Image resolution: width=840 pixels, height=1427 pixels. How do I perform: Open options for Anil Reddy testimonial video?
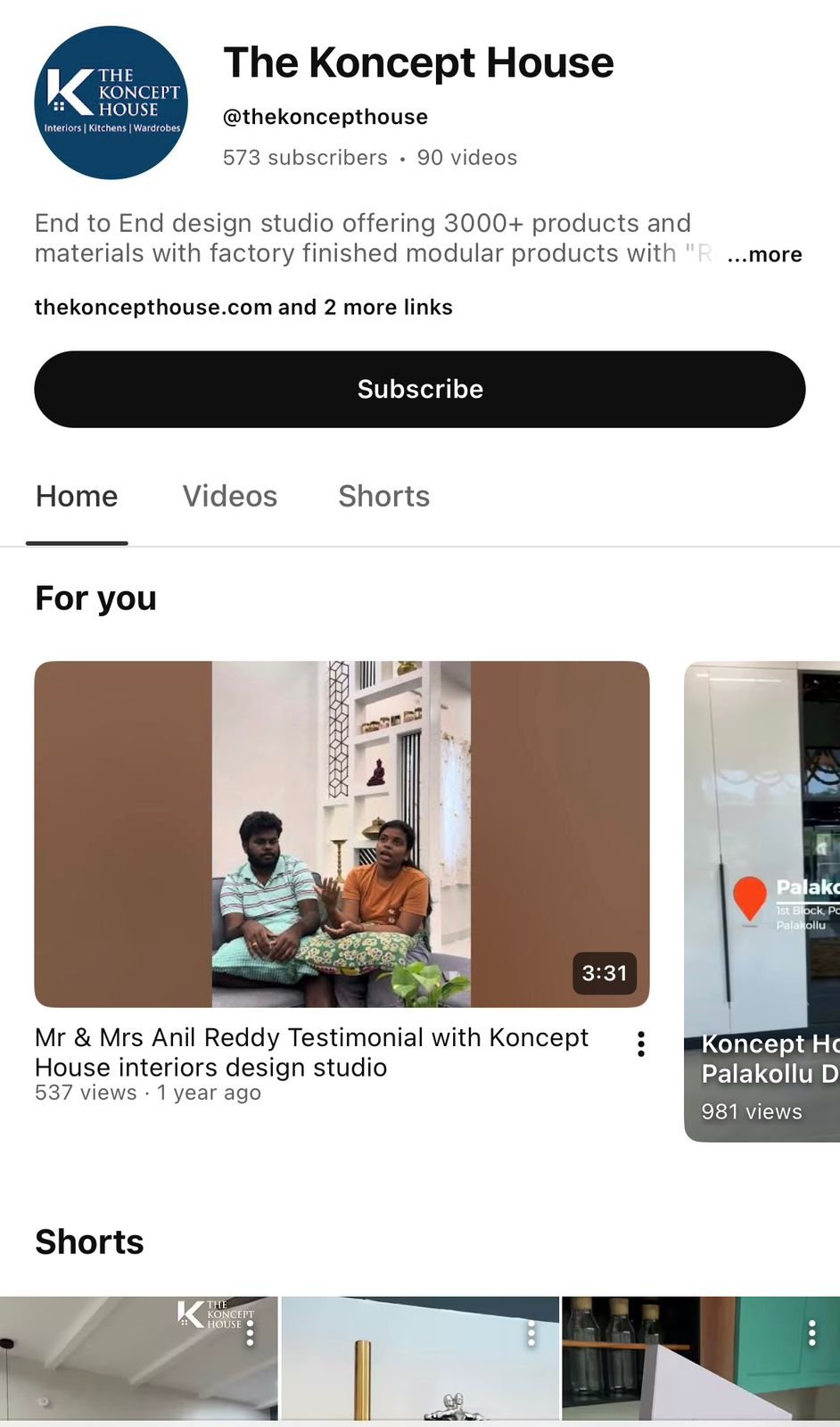click(x=640, y=1043)
